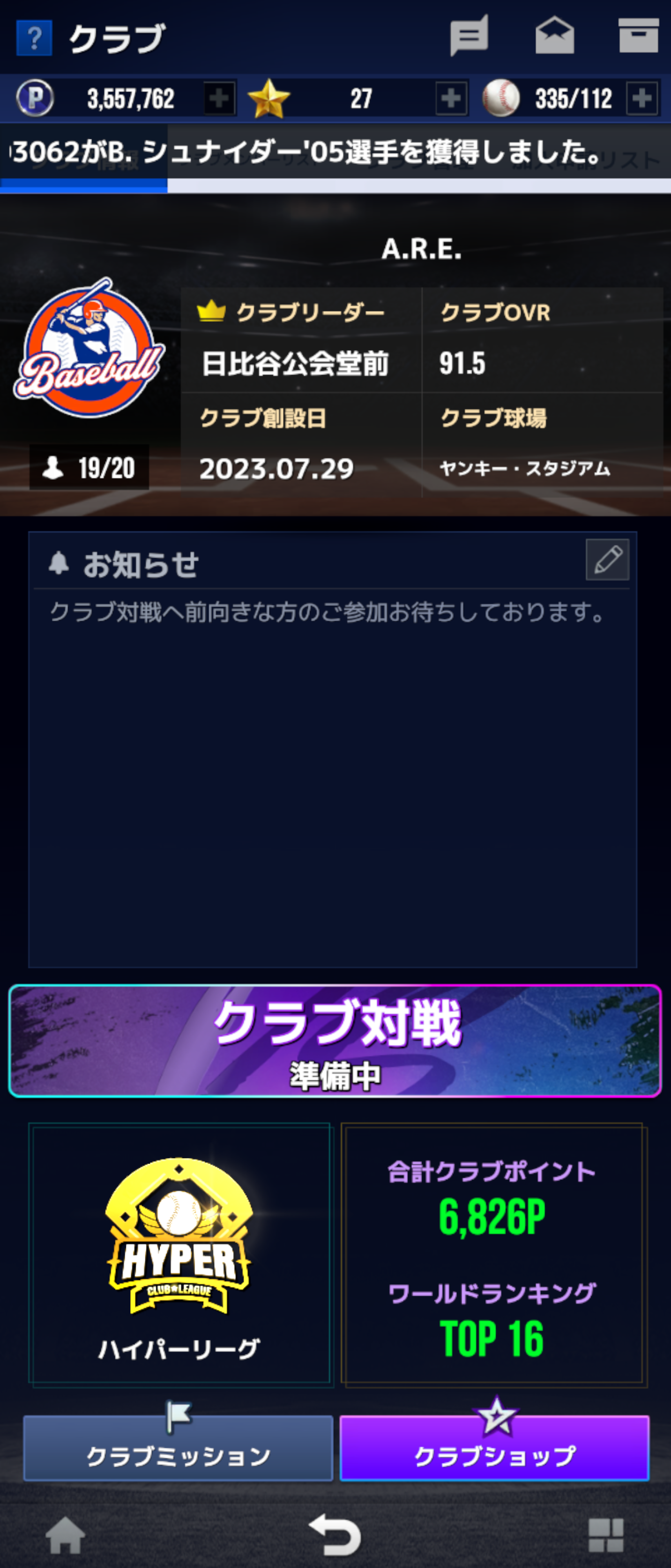Open the storage box icon
This screenshot has width=671, height=1568.
638,35
